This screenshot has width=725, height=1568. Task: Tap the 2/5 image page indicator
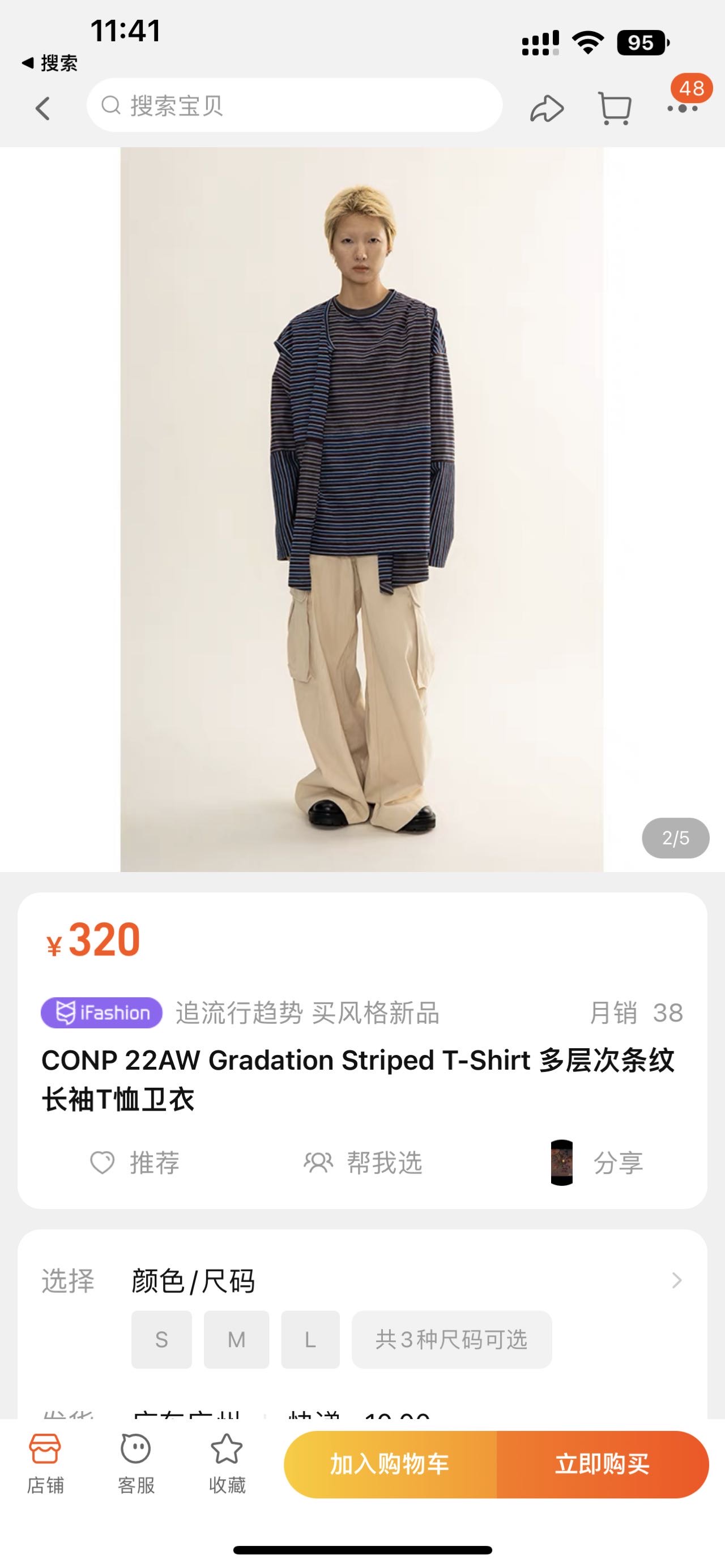coord(676,838)
